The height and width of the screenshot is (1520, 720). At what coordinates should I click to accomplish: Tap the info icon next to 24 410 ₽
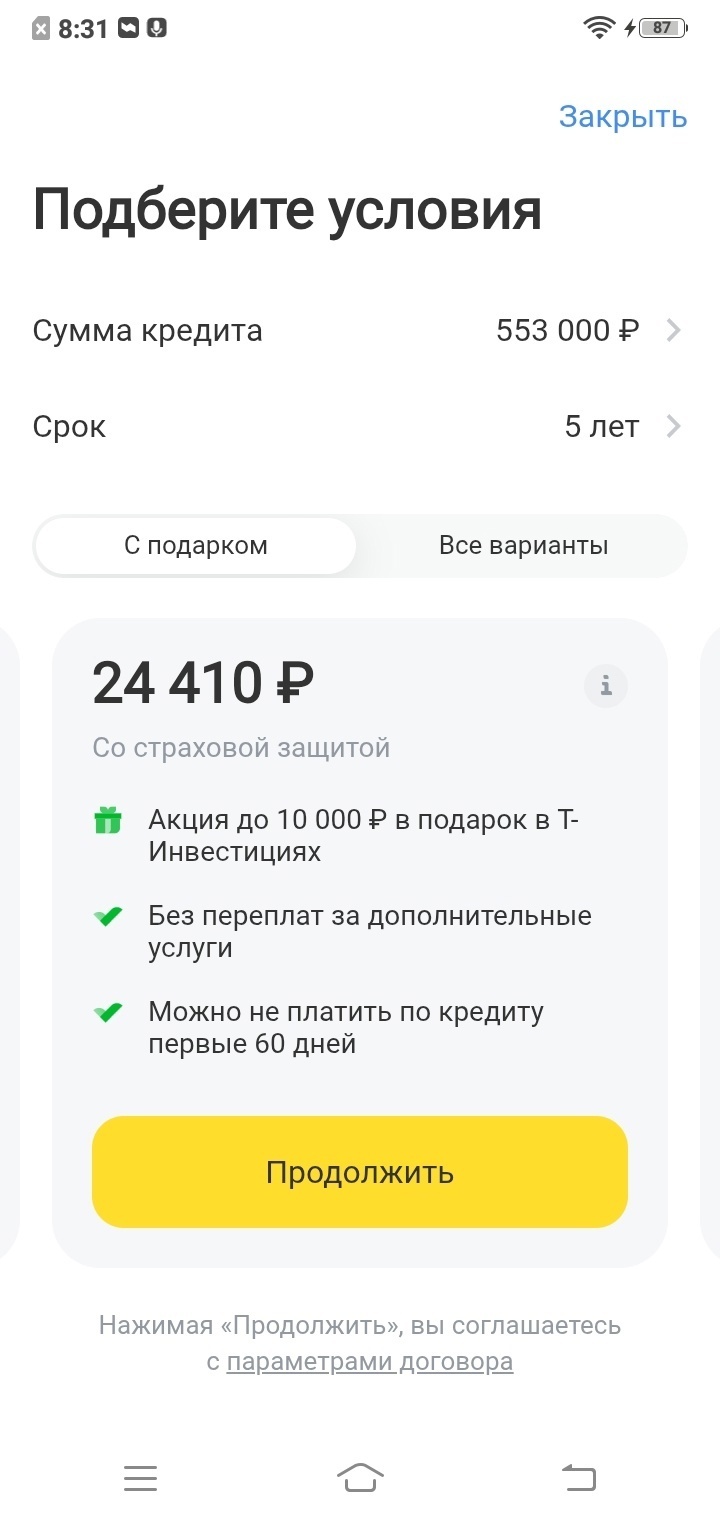[x=605, y=686]
